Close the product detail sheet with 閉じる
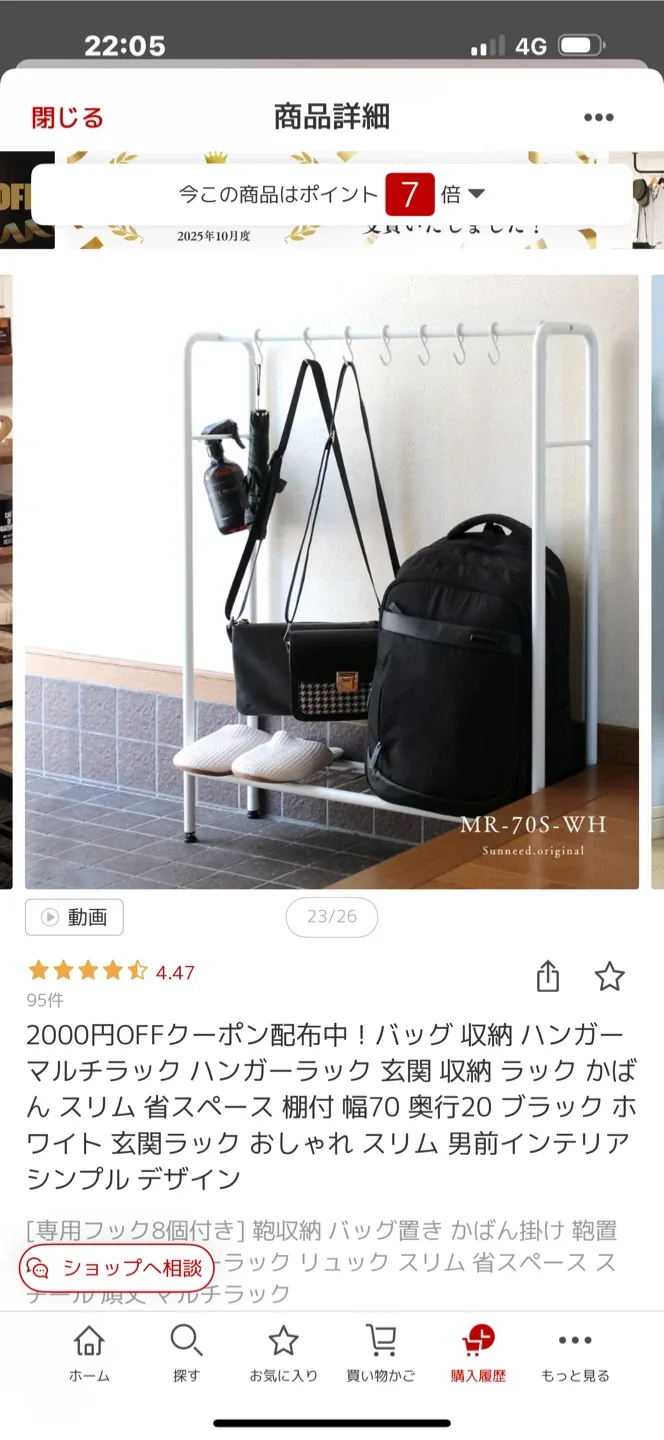This screenshot has height=1440, width=664. (67, 118)
